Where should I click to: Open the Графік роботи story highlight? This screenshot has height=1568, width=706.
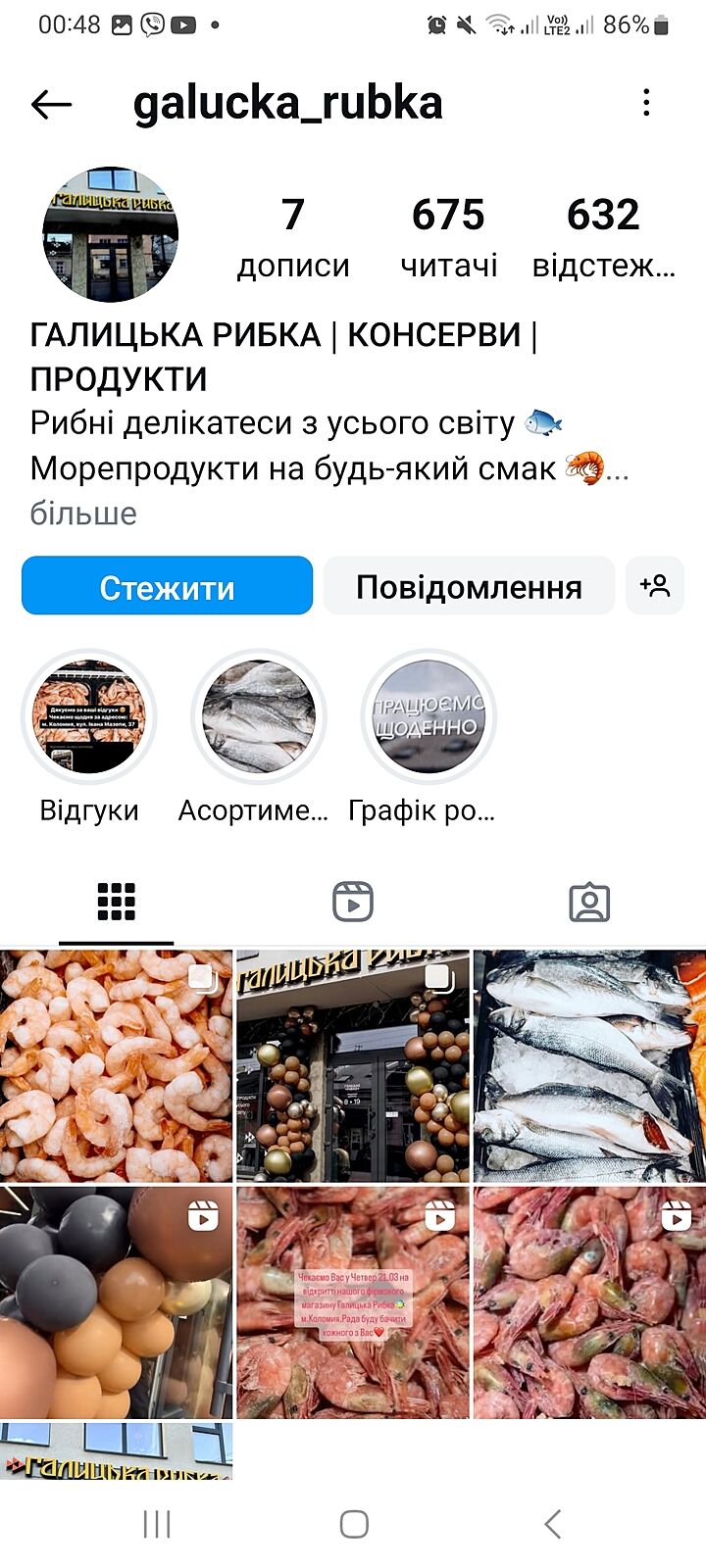click(429, 717)
